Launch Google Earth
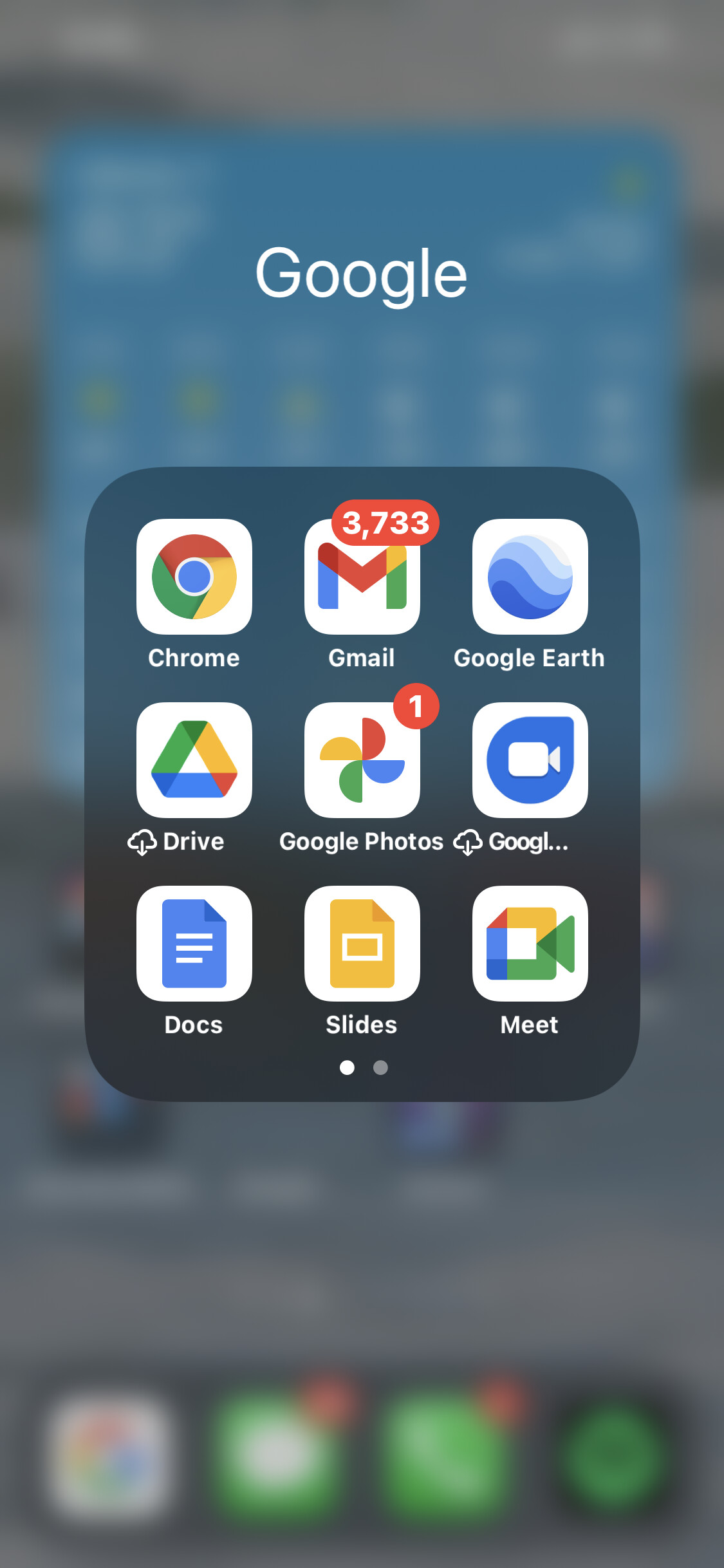 pos(530,577)
